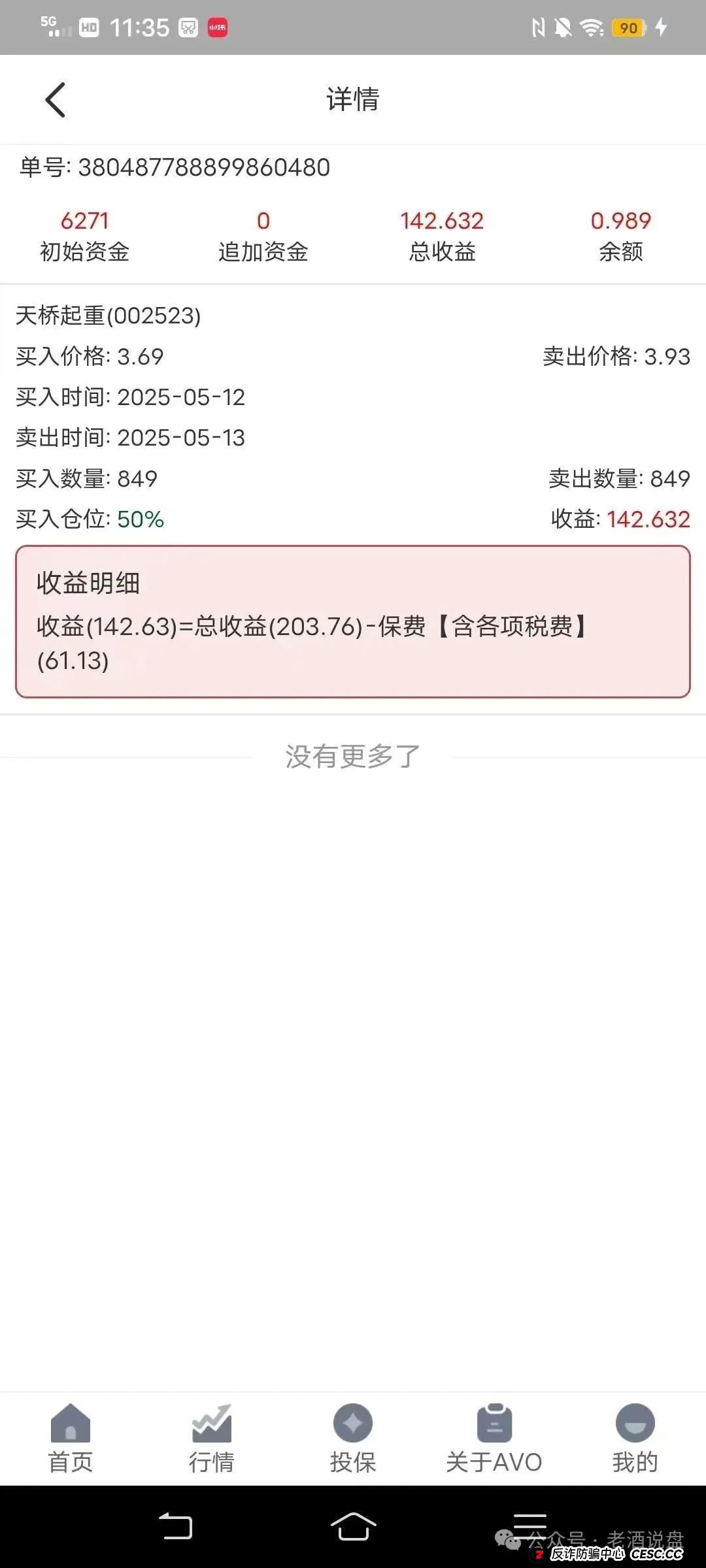The height and width of the screenshot is (1568, 706).
Task: Tap the 收益明细 detail box
Action: [x=353, y=621]
